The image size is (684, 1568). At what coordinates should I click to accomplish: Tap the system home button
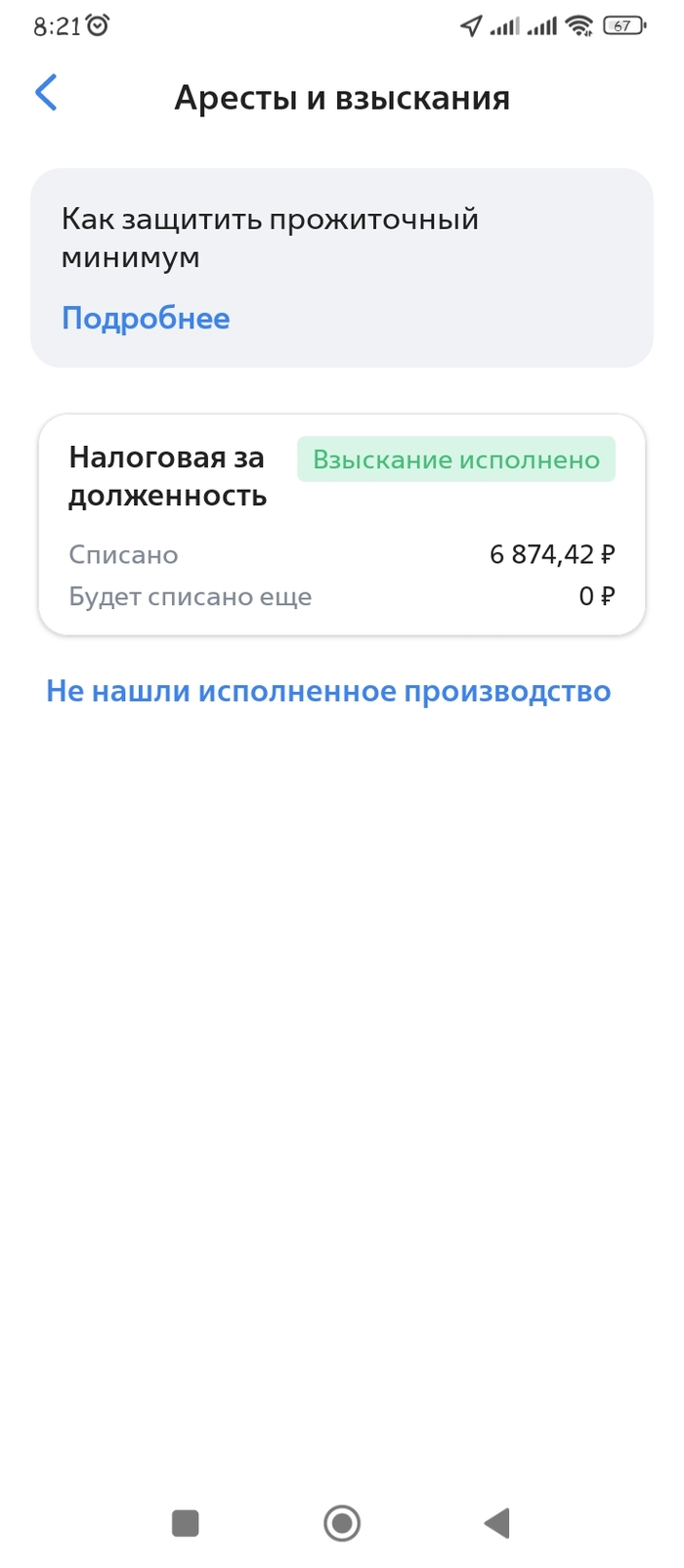point(342,1522)
